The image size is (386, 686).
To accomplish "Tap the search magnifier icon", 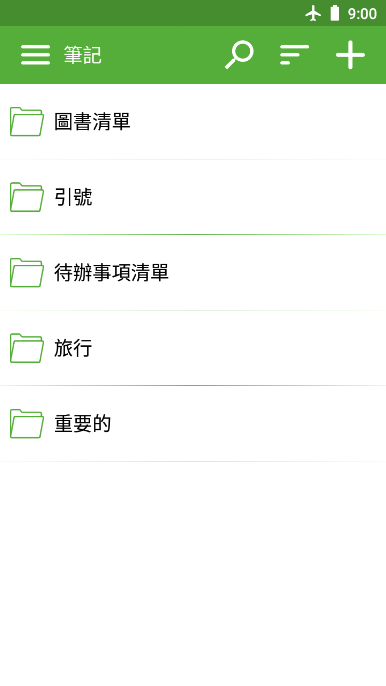I will click(x=239, y=55).
